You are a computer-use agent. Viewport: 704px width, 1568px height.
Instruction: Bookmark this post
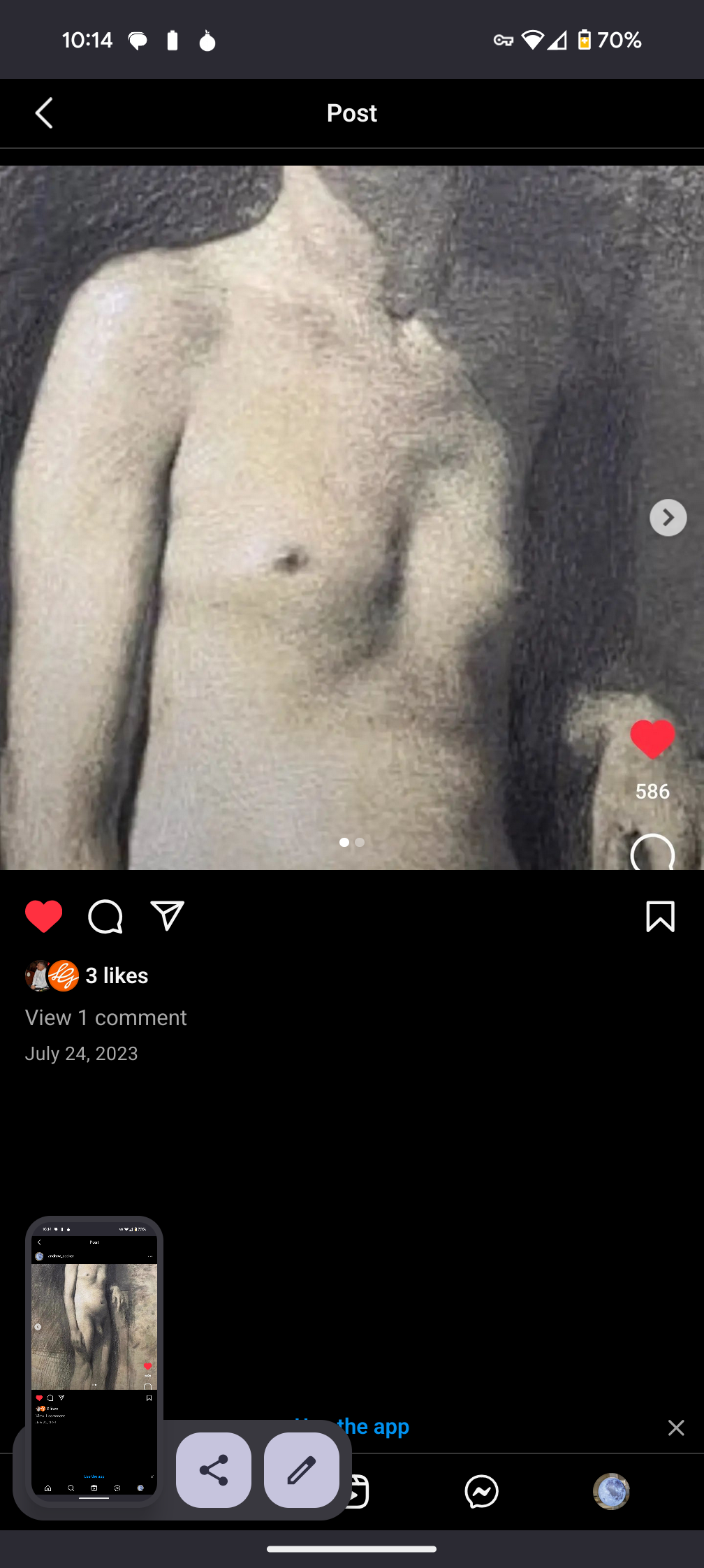point(660,917)
